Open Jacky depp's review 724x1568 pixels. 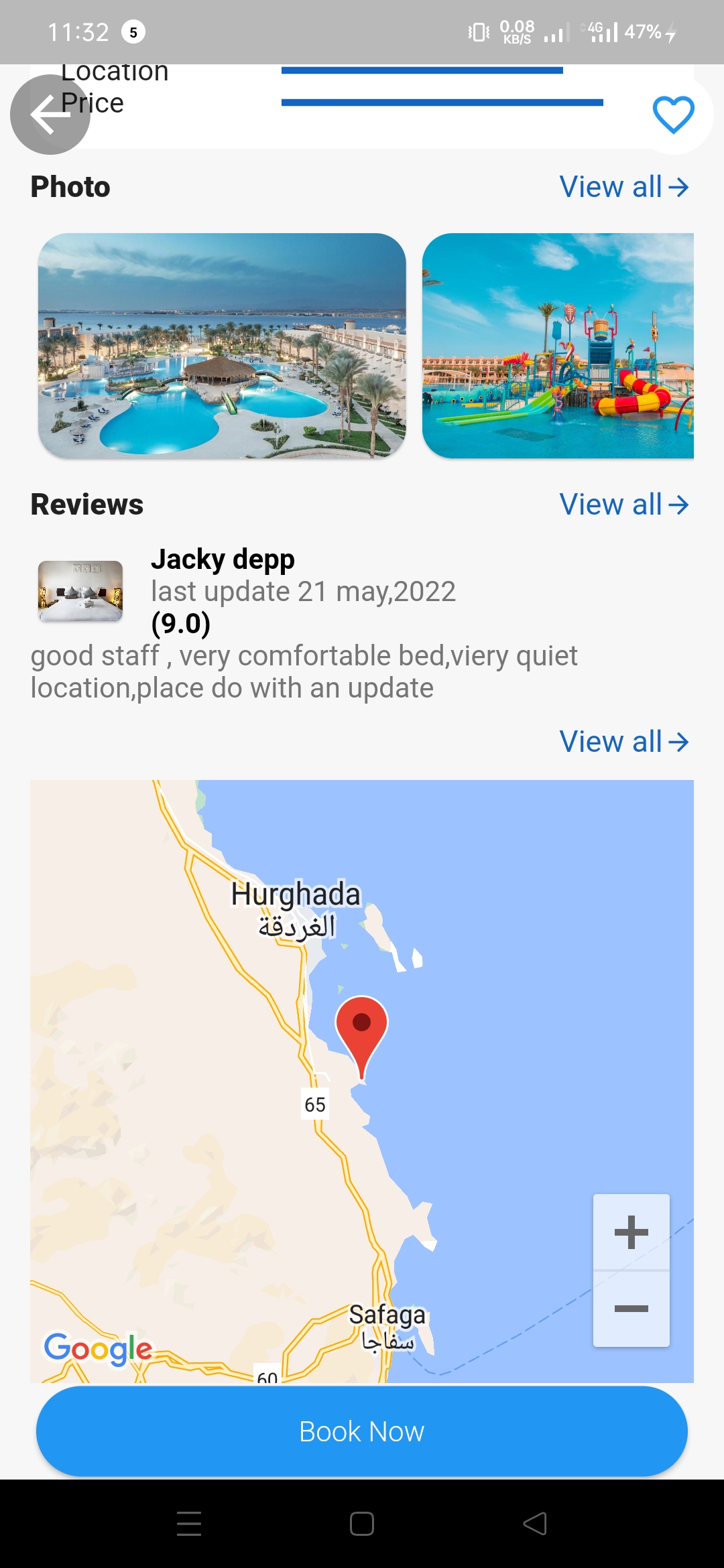click(223, 560)
